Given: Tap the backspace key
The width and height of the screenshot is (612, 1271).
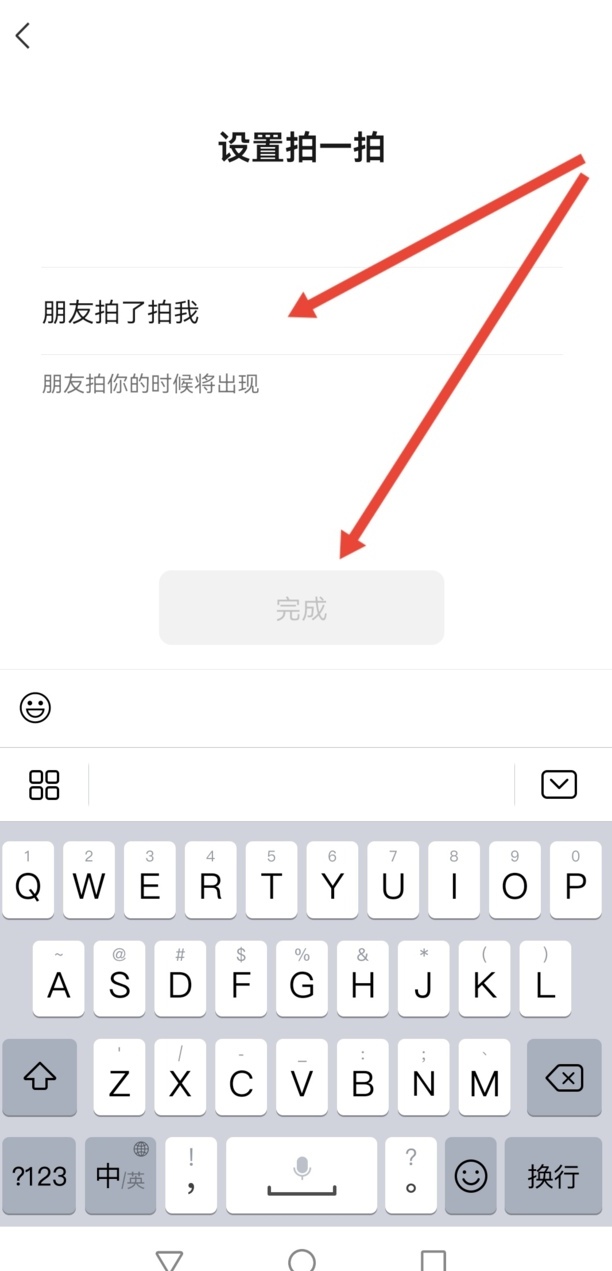Looking at the screenshot, I should [x=564, y=1078].
